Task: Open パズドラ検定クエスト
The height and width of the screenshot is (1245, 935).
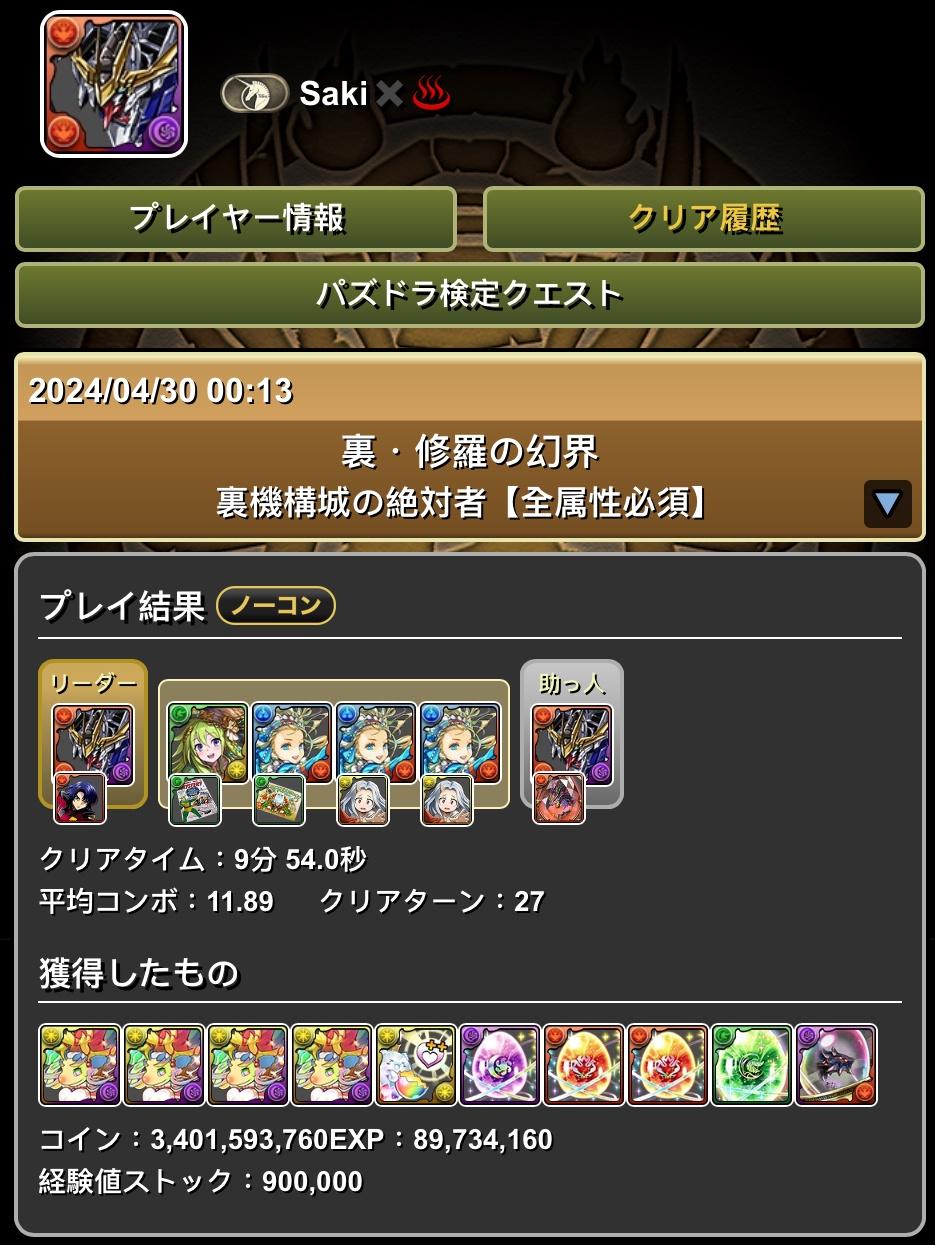Action: [x=469, y=294]
